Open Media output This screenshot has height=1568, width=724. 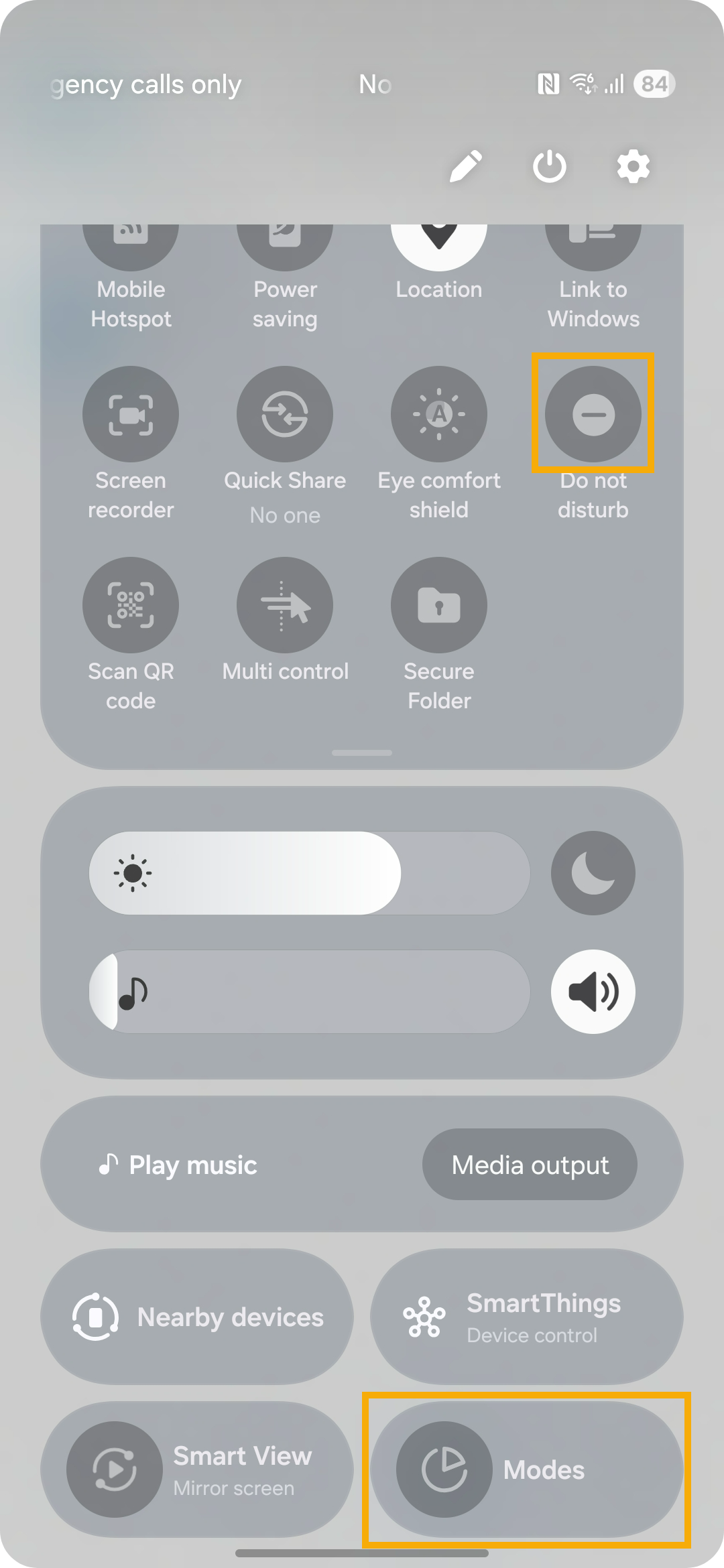(x=530, y=1165)
